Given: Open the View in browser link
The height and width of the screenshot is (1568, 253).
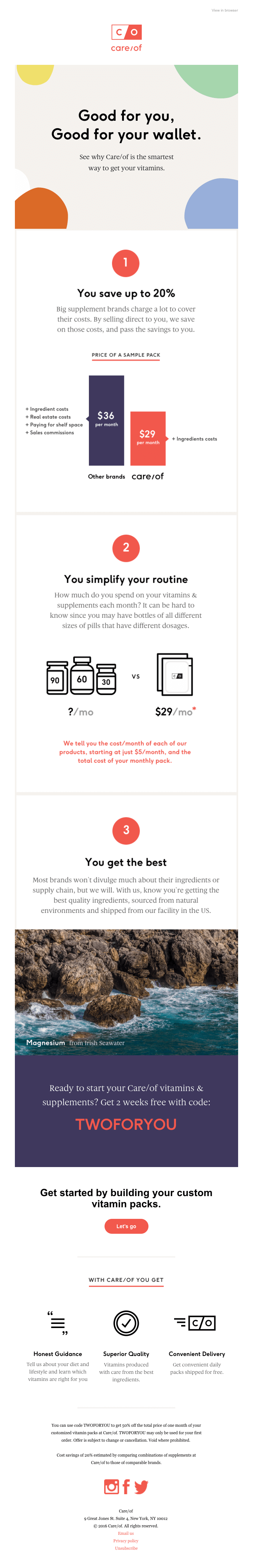Looking at the screenshot, I should pos(224,10).
